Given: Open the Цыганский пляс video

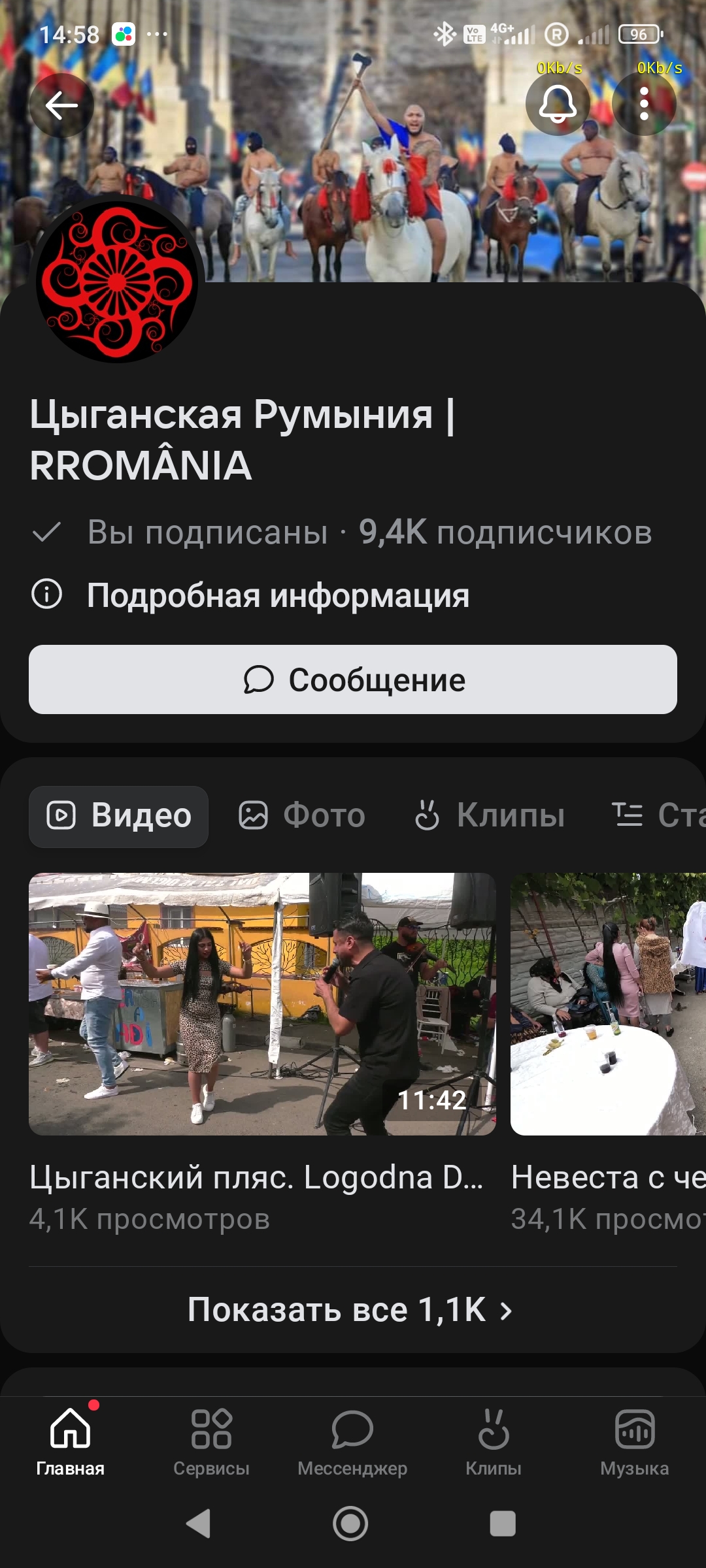Looking at the screenshot, I should 262,1004.
